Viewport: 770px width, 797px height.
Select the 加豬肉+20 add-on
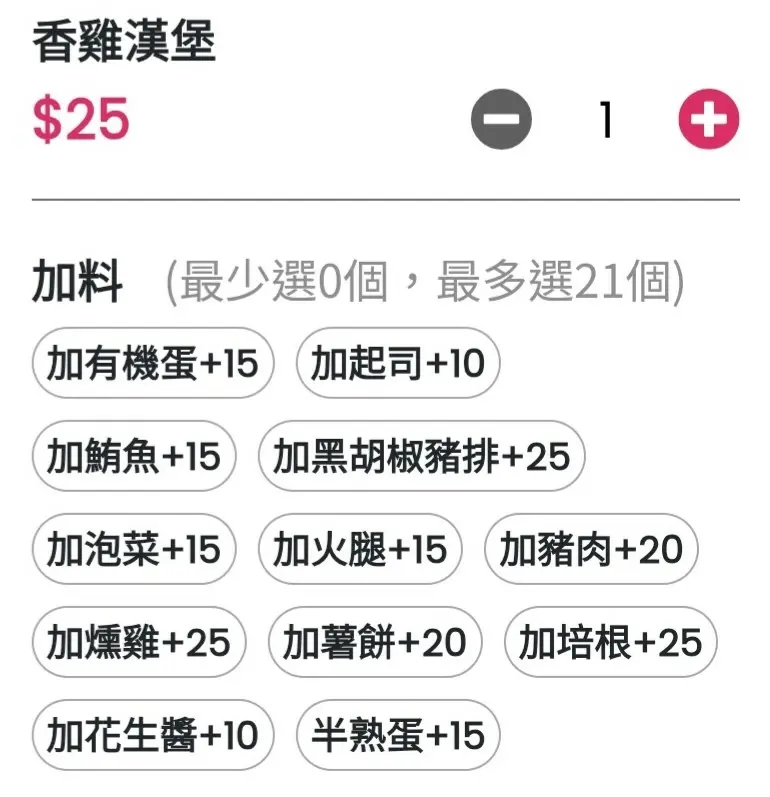(590, 549)
